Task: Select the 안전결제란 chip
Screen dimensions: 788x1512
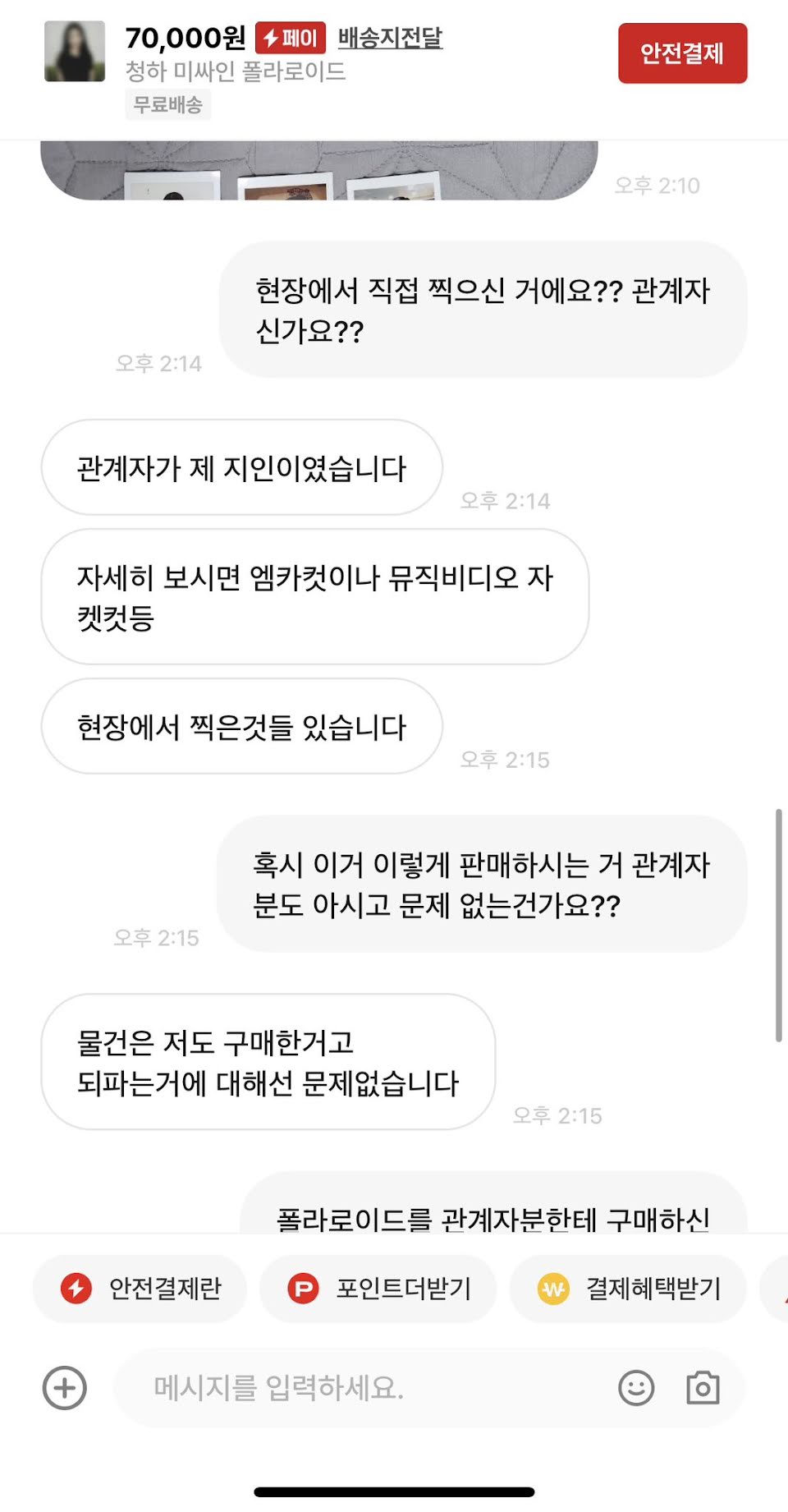Action: [x=140, y=1288]
